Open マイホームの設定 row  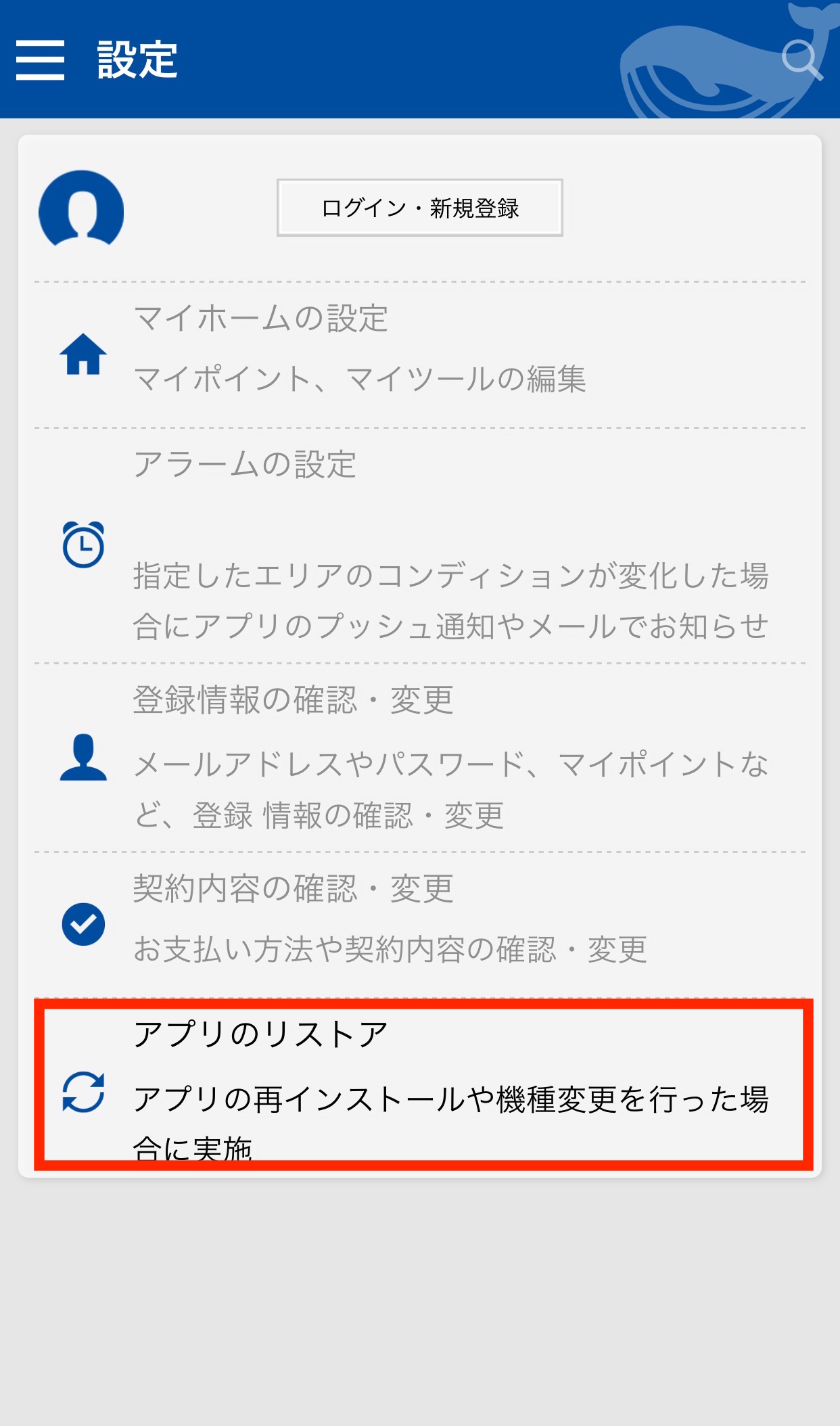point(419,354)
